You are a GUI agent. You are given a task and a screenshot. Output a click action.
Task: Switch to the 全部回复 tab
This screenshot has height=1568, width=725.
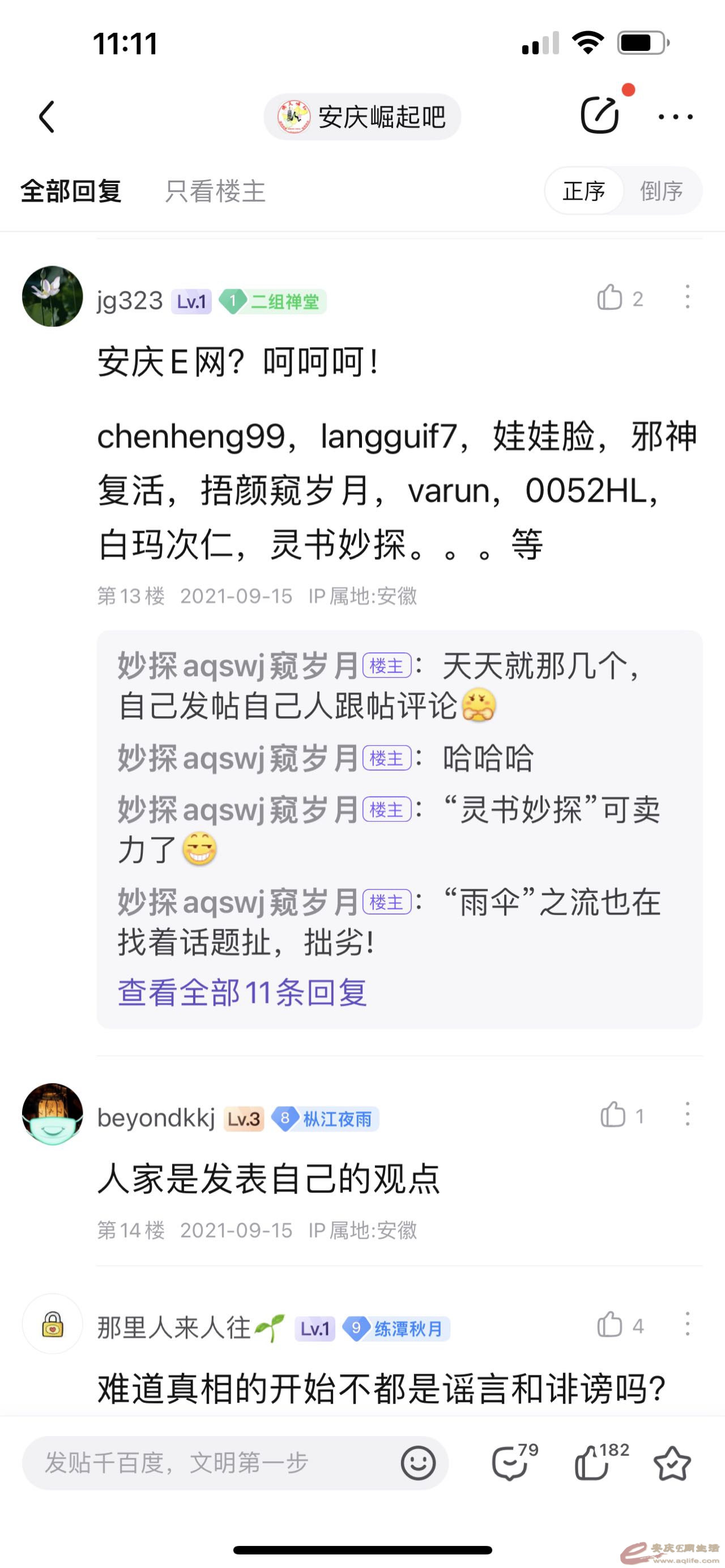coord(71,191)
